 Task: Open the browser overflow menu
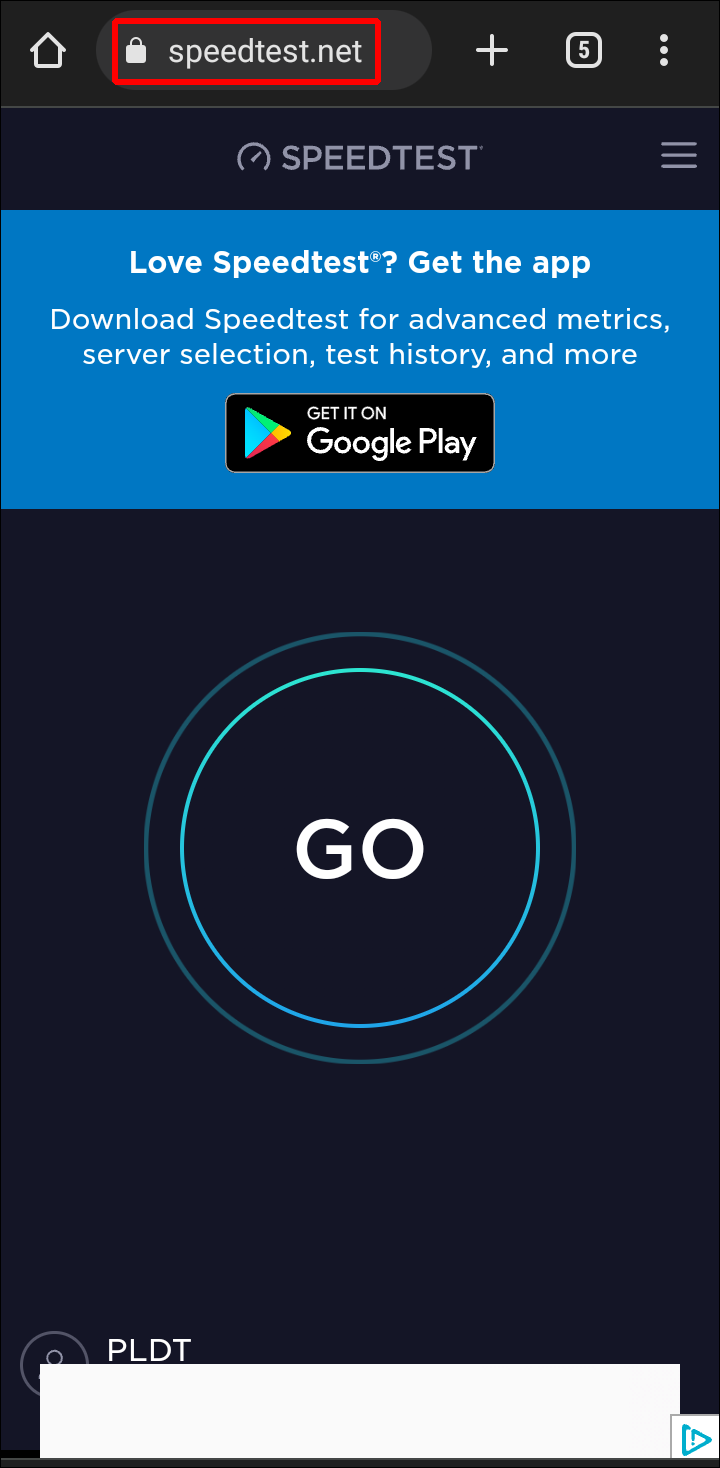tap(664, 51)
